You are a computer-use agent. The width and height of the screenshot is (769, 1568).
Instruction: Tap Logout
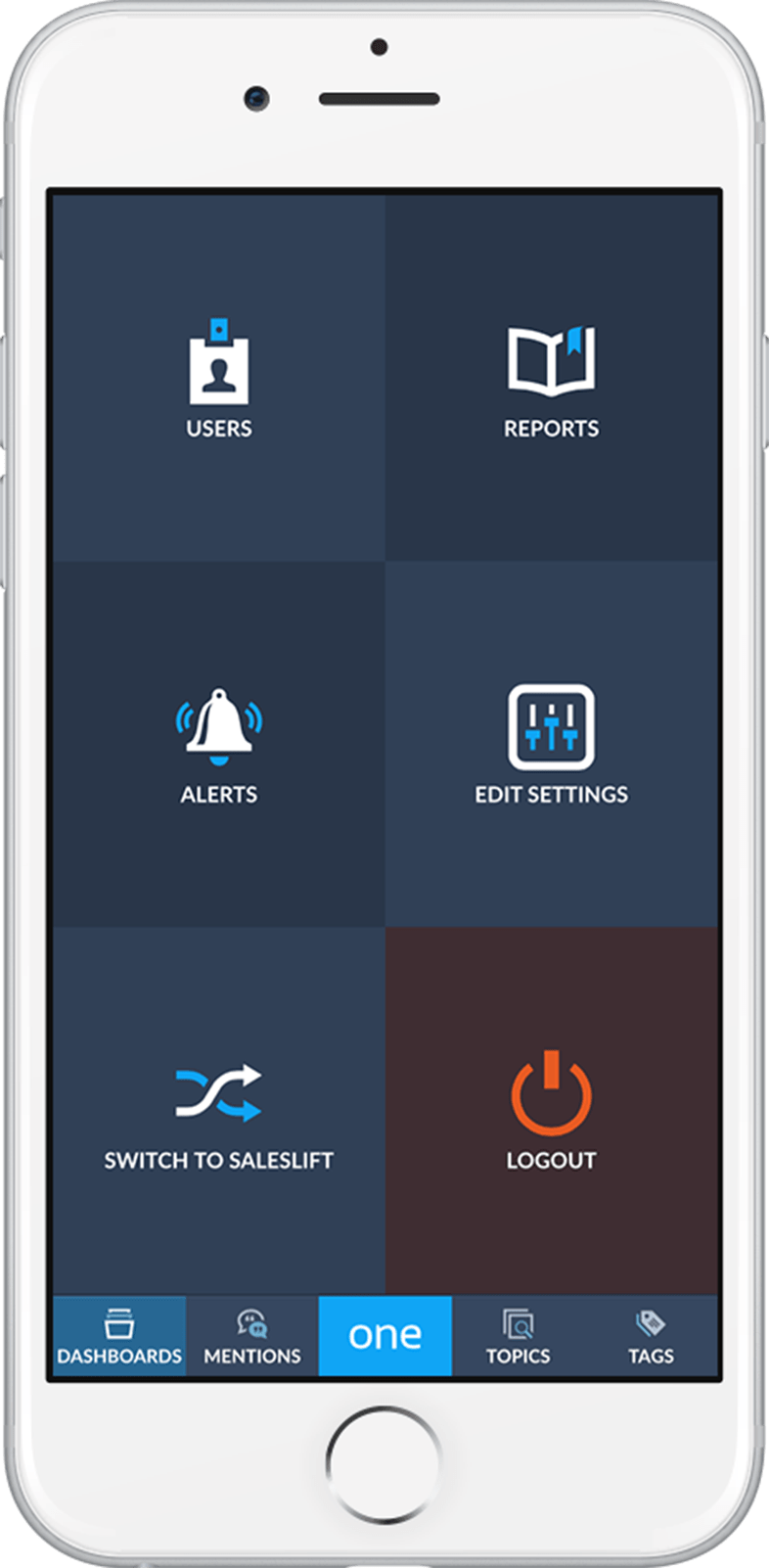click(551, 1111)
